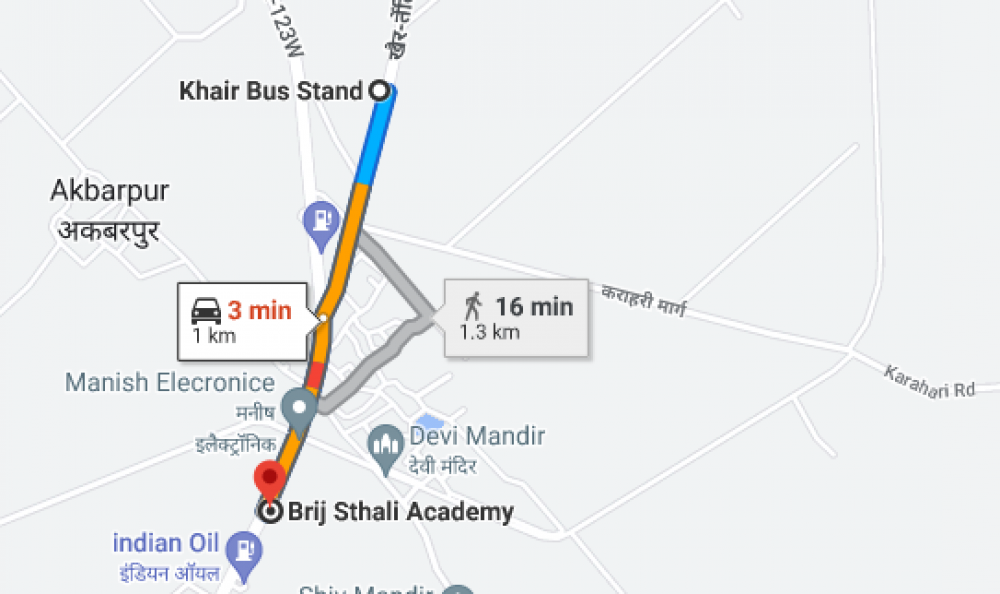Tap the Brij Sthali Academy destination pin
The width and height of the screenshot is (1000, 594).
click(x=269, y=478)
